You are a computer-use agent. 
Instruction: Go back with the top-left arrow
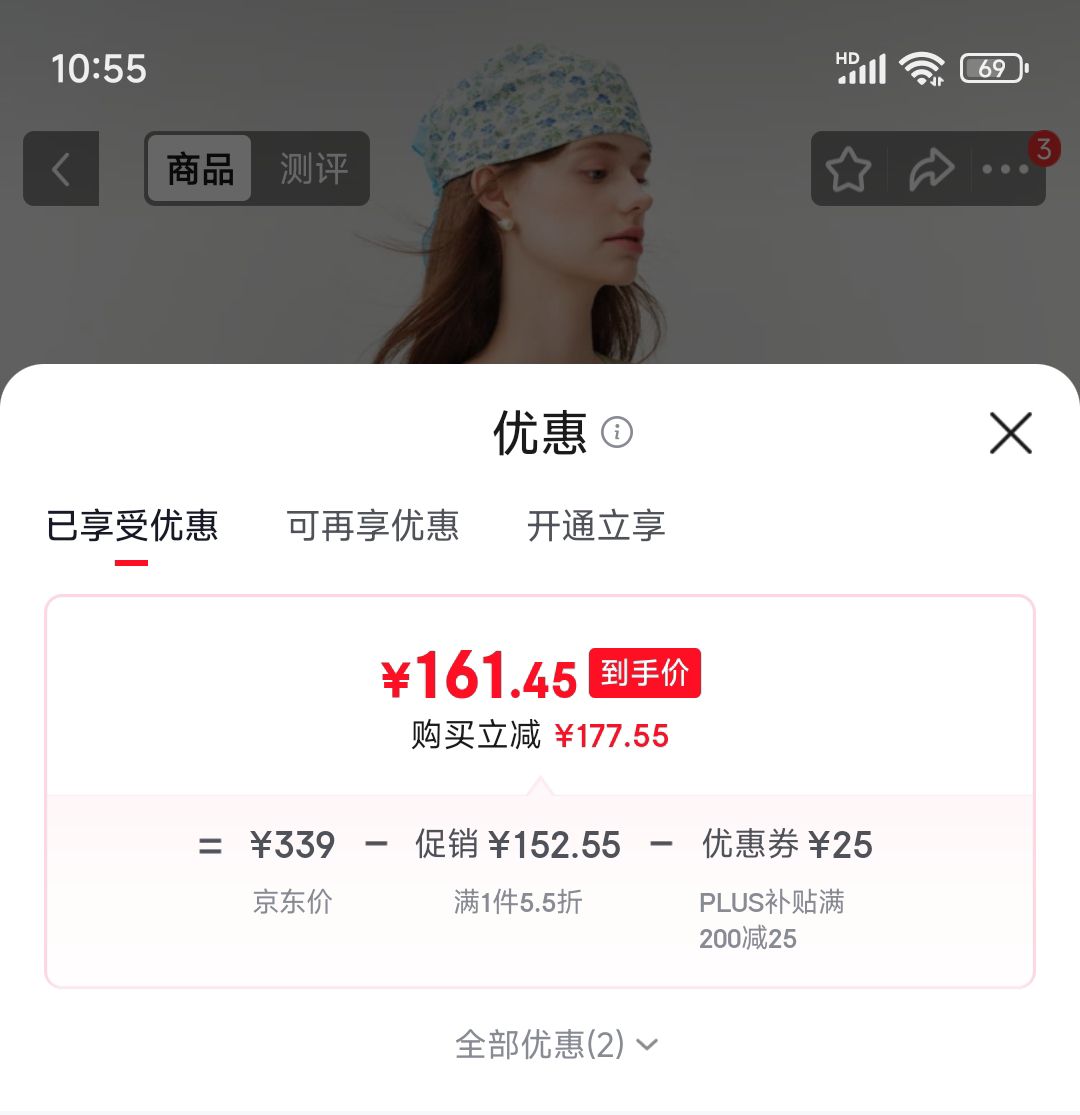[x=61, y=169]
